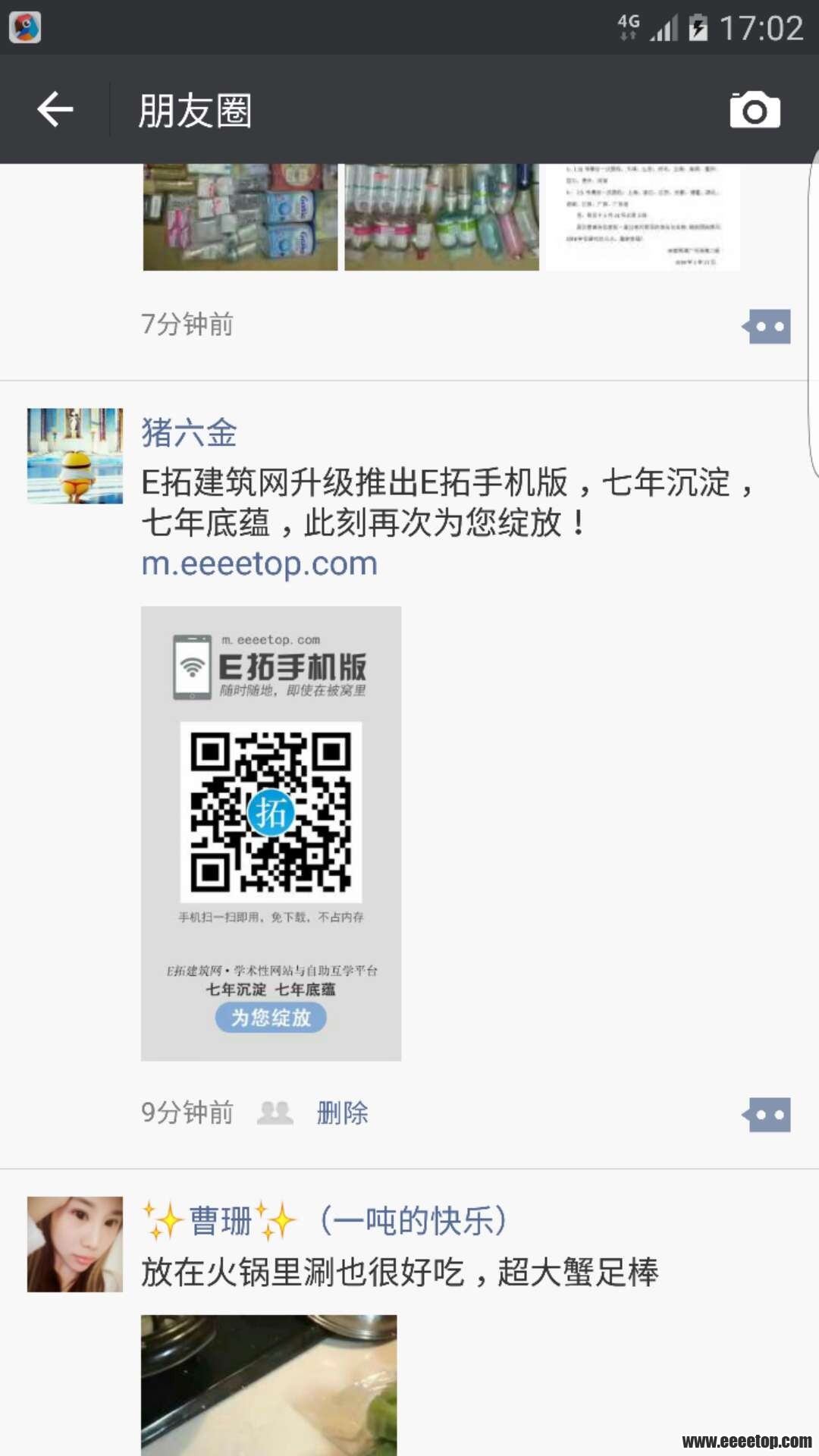Open 猪六金's profile by name

pos(189,433)
